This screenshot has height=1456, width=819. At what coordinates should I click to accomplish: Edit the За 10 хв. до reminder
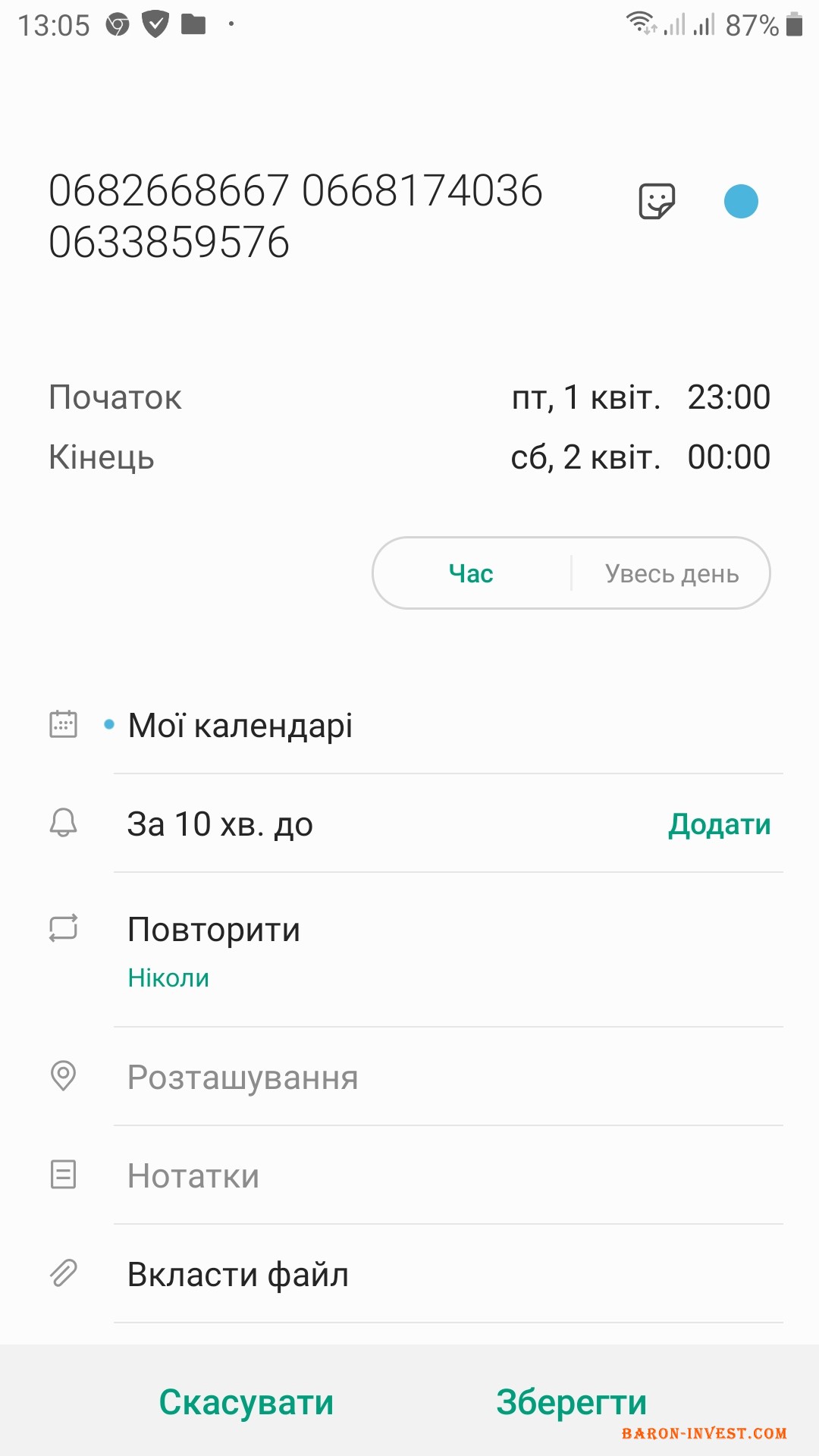[x=220, y=824]
